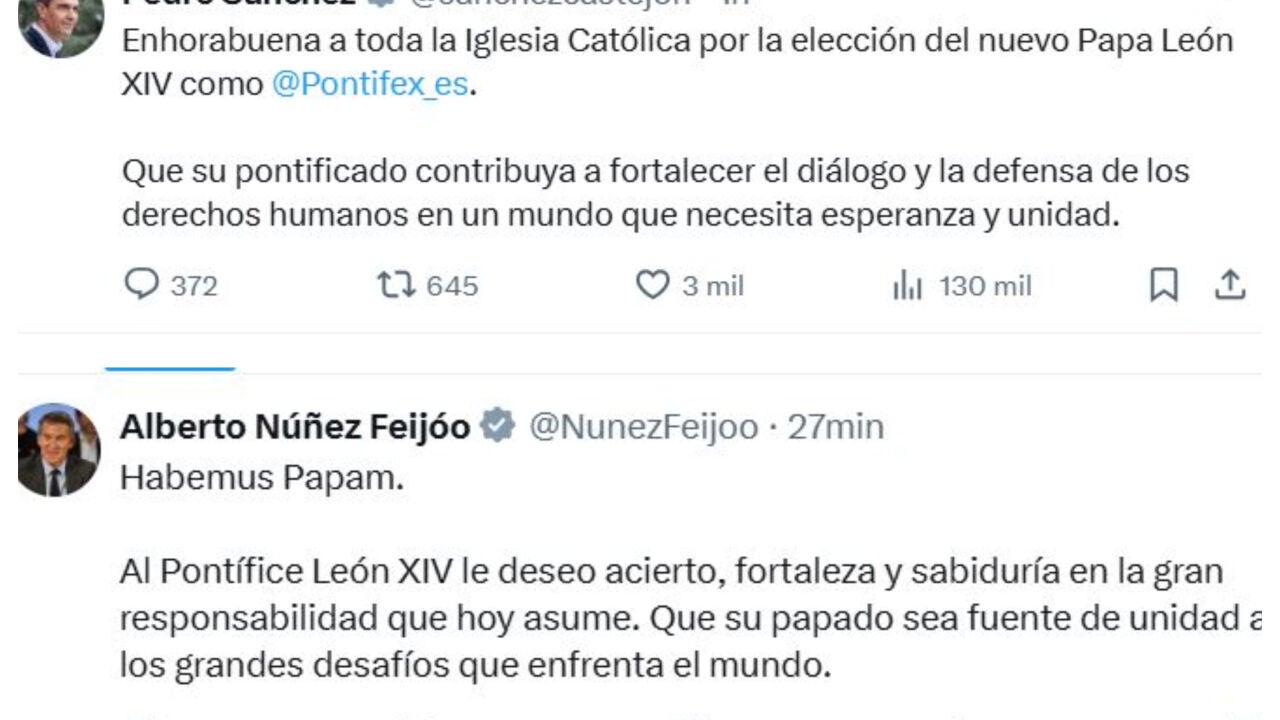Screen dimensions: 1280x720
Task: Open the @Pontifex_es mention link
Action: (x=369, y=85)
